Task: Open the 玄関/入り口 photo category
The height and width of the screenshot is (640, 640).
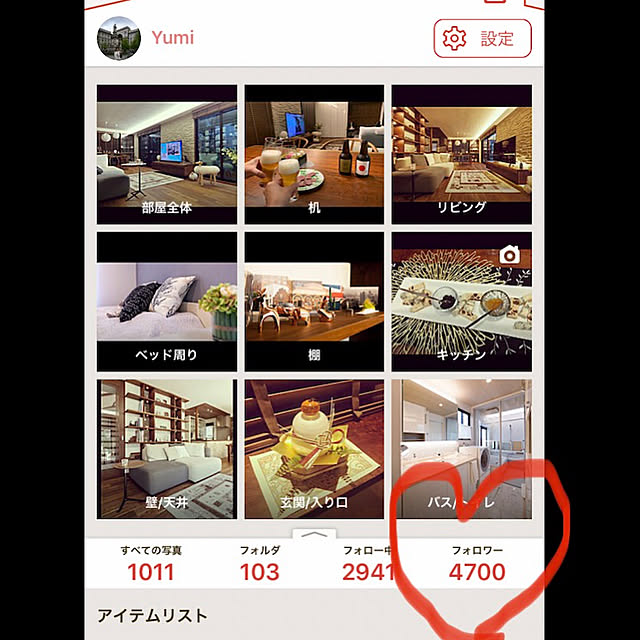Action: coord(314,448)
